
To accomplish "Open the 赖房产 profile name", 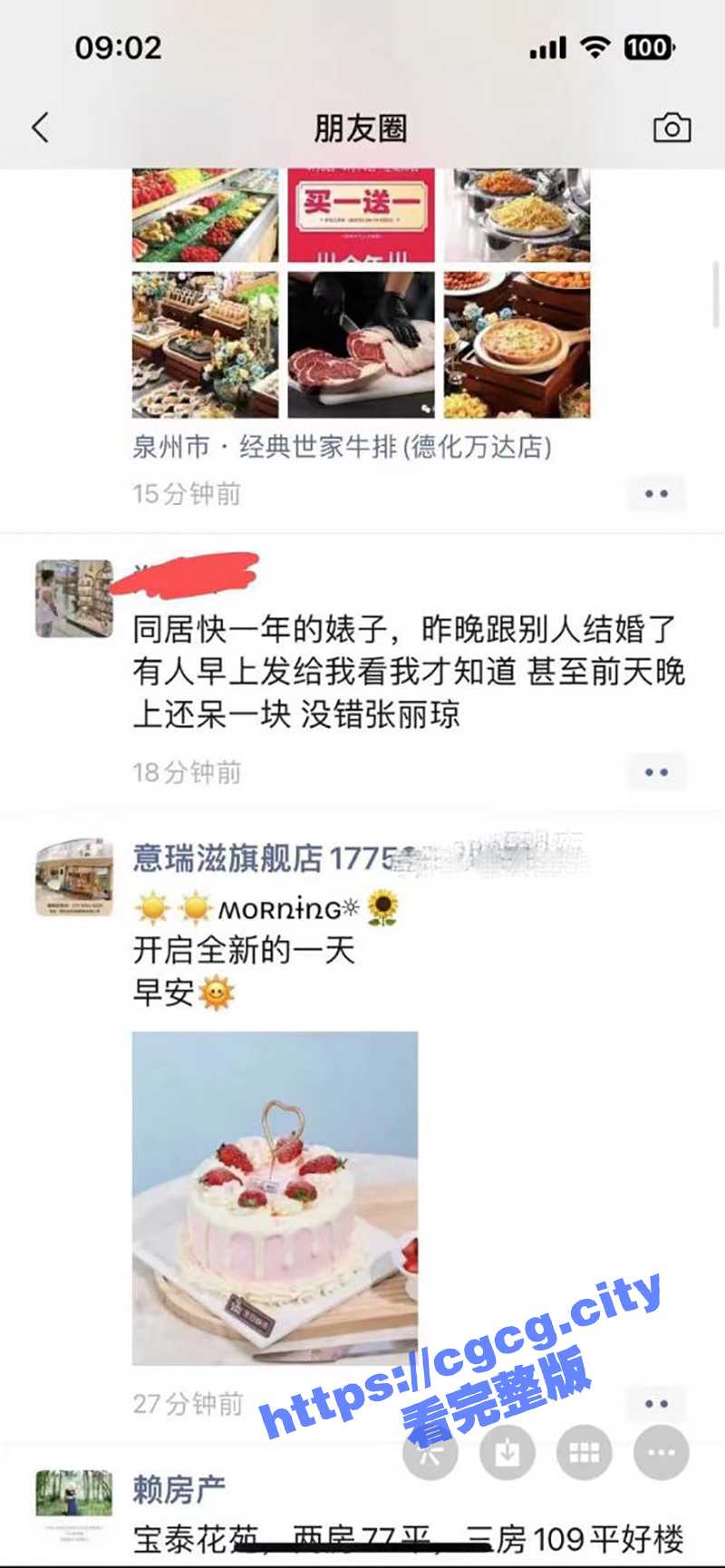I will 179,1489.
